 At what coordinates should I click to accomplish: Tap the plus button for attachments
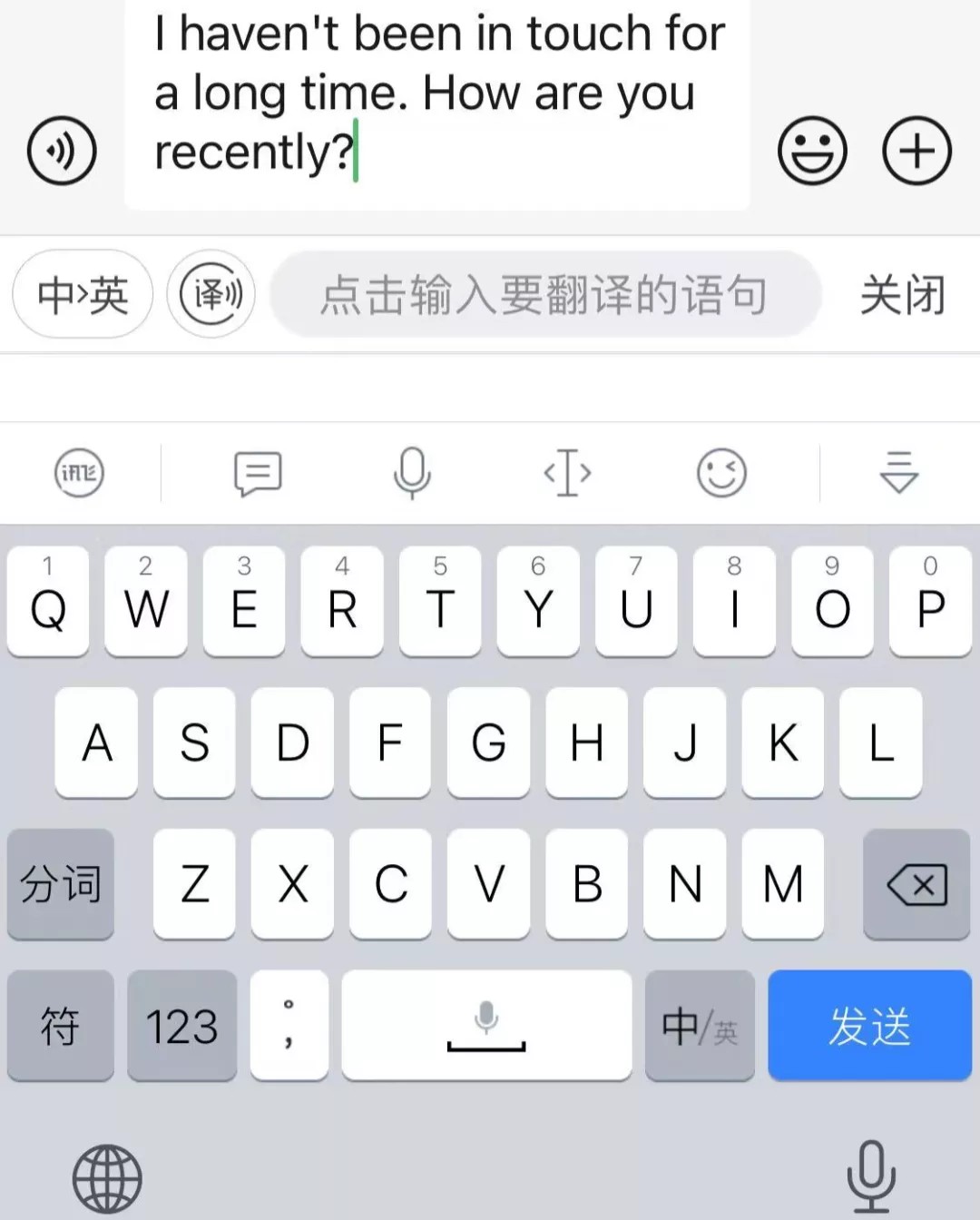(916, 151)
